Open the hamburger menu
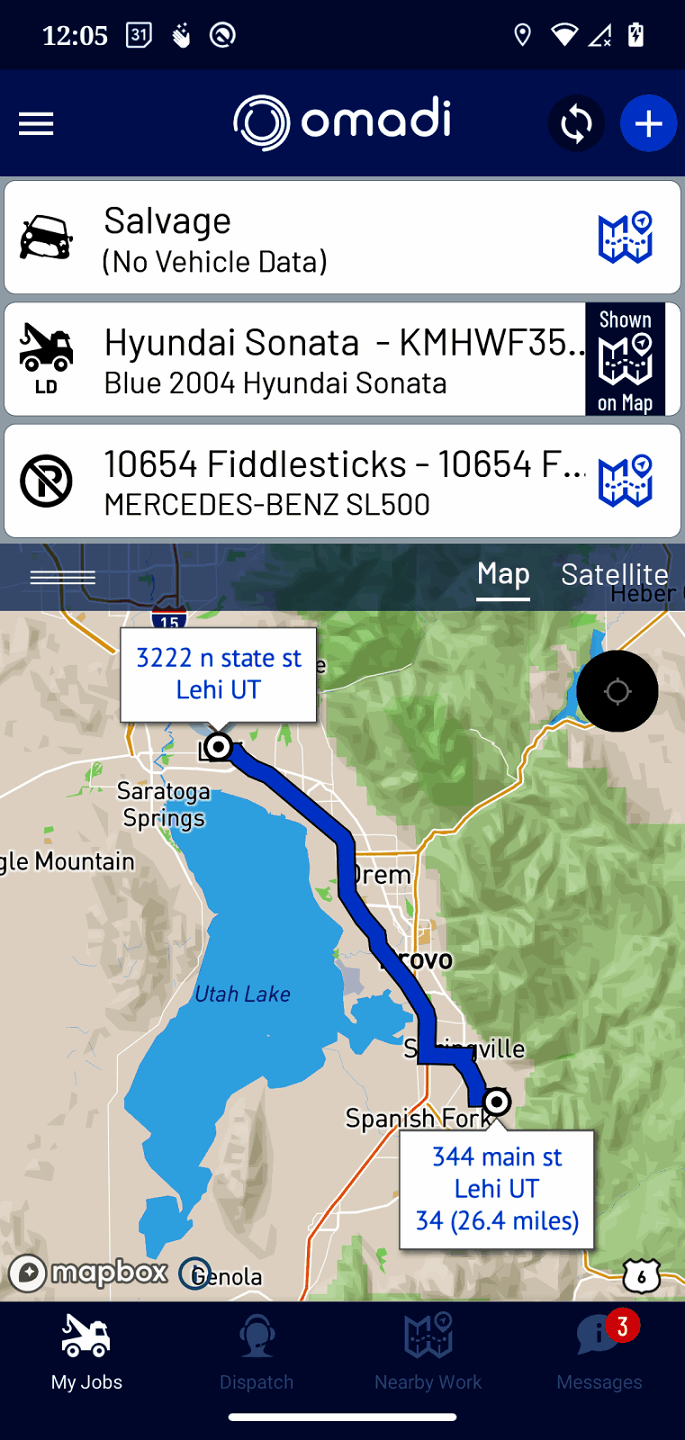Screen dimensions: 685x1440 [x=36, y=124]
